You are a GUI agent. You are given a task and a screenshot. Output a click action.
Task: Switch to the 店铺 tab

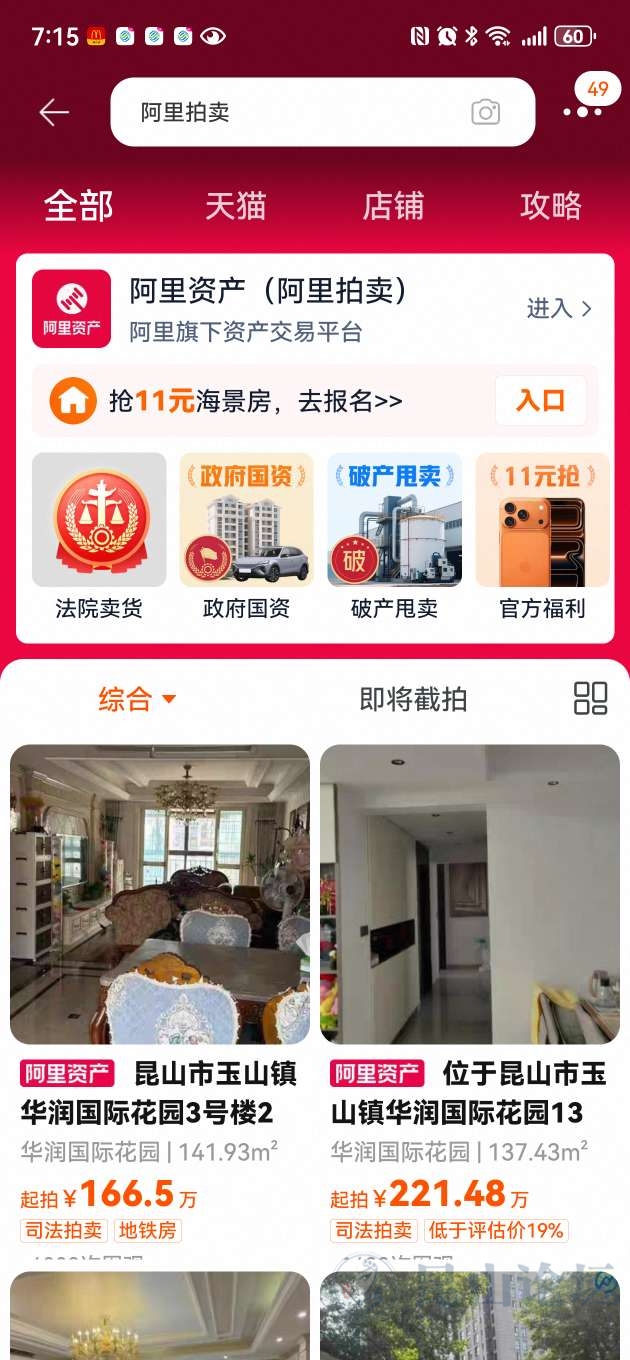click(393, 206)
